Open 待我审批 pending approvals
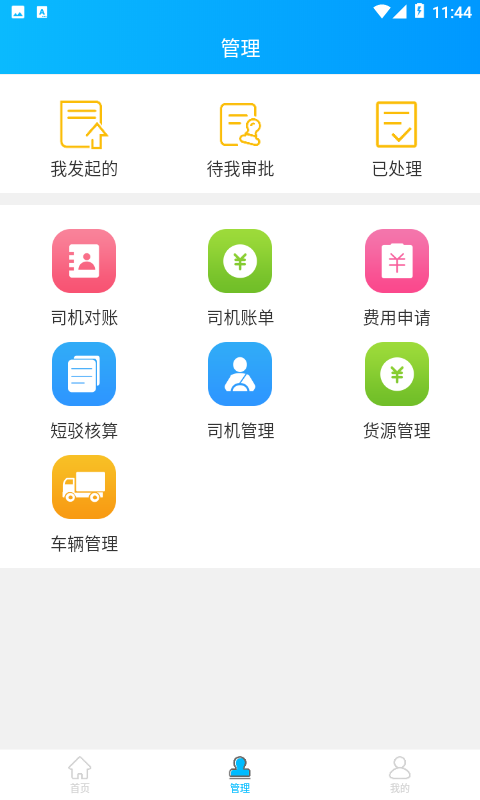Image resolution: width=480 pixels, height=800 pixels. point(240,139)
